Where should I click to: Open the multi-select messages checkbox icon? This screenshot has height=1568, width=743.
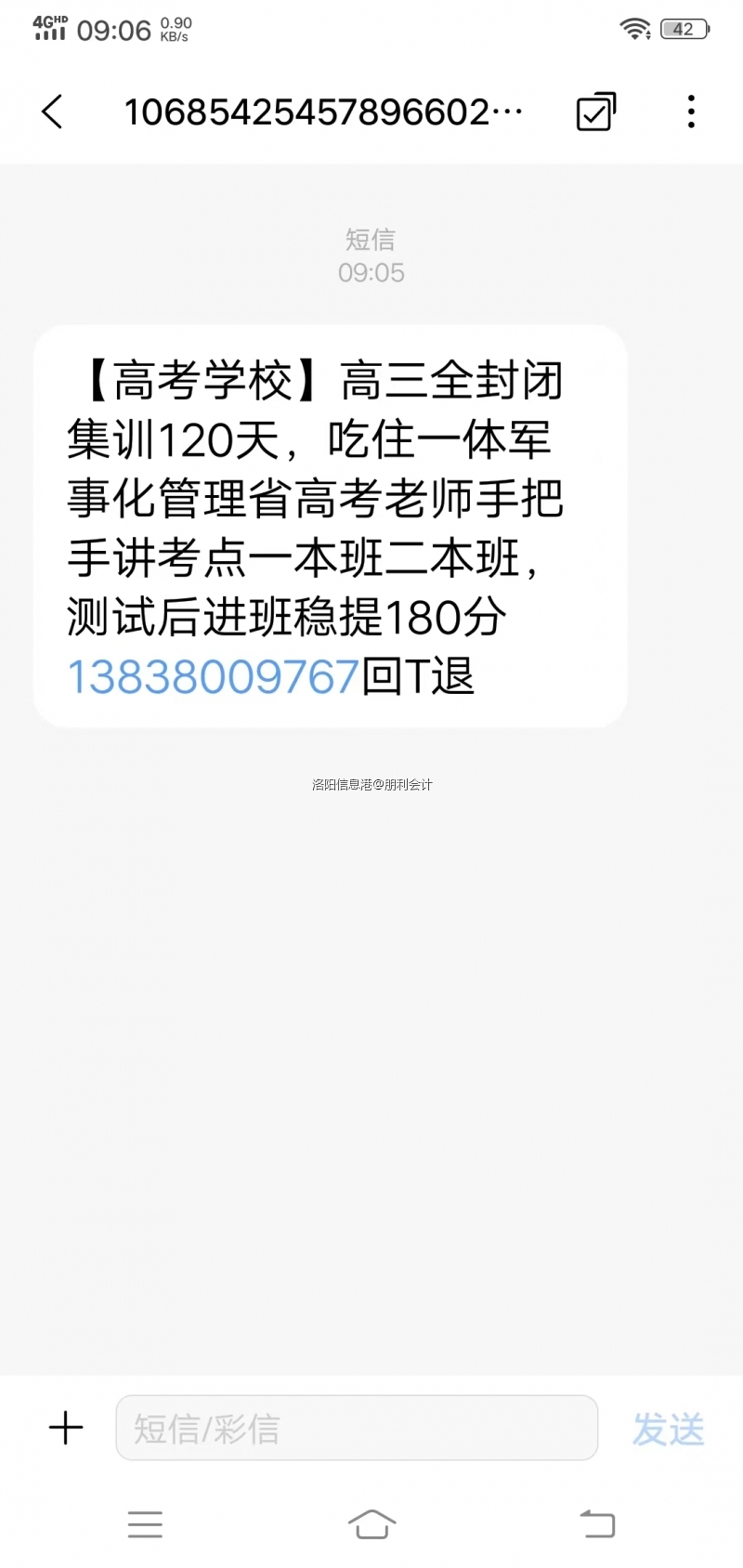595,112
